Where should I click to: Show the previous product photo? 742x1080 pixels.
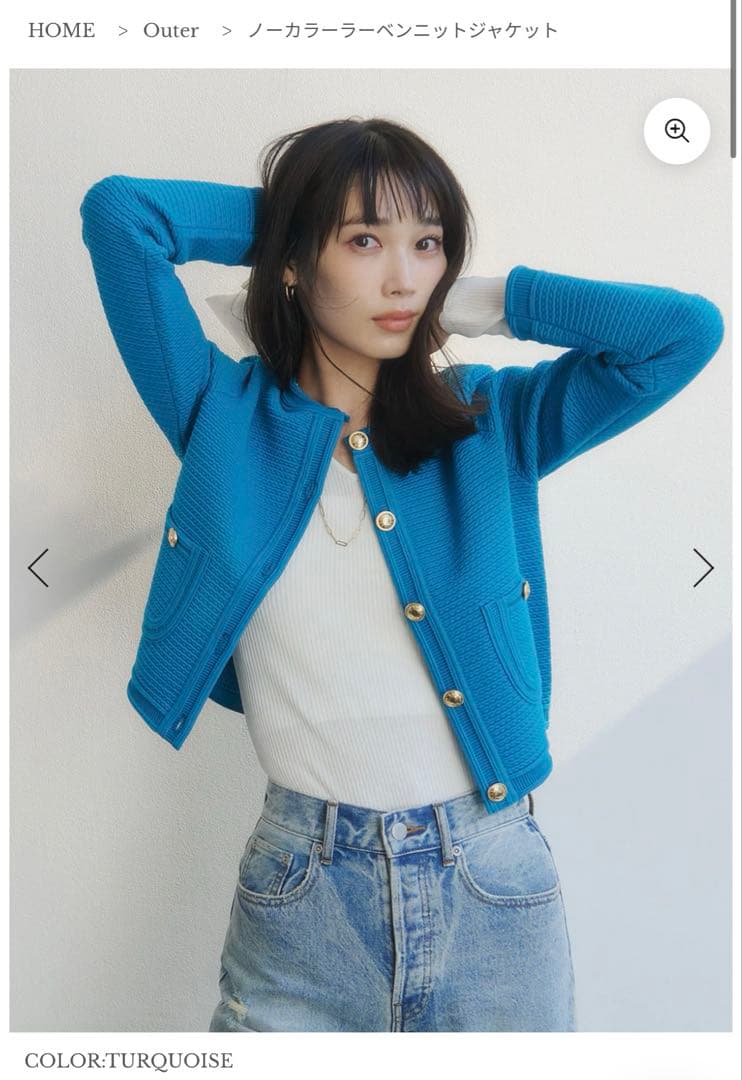[x=38, y=567]
